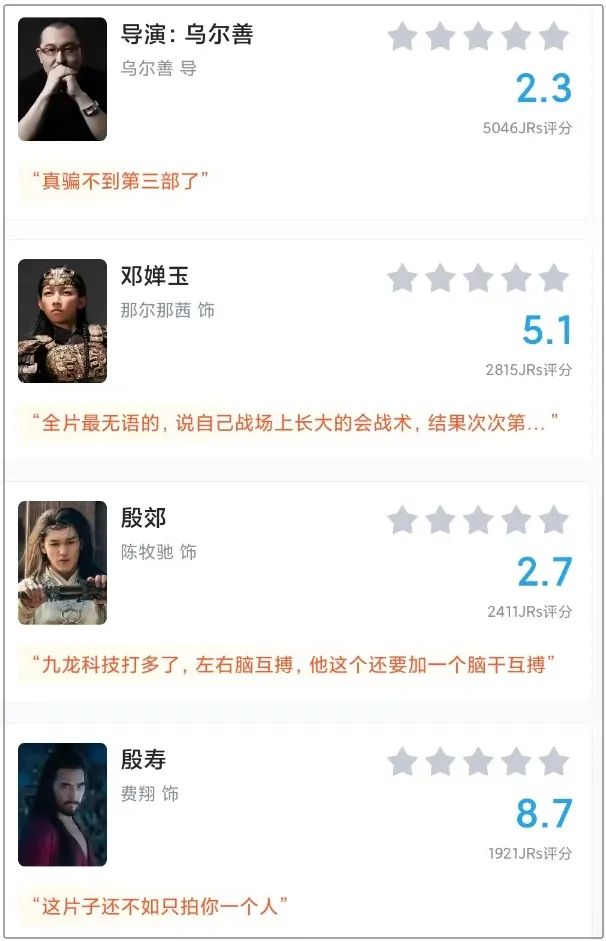The width and height of the screenshot is (606, 941).
Task: Open the 导演: 乌尔善 rating card
Action: [187, 36]
